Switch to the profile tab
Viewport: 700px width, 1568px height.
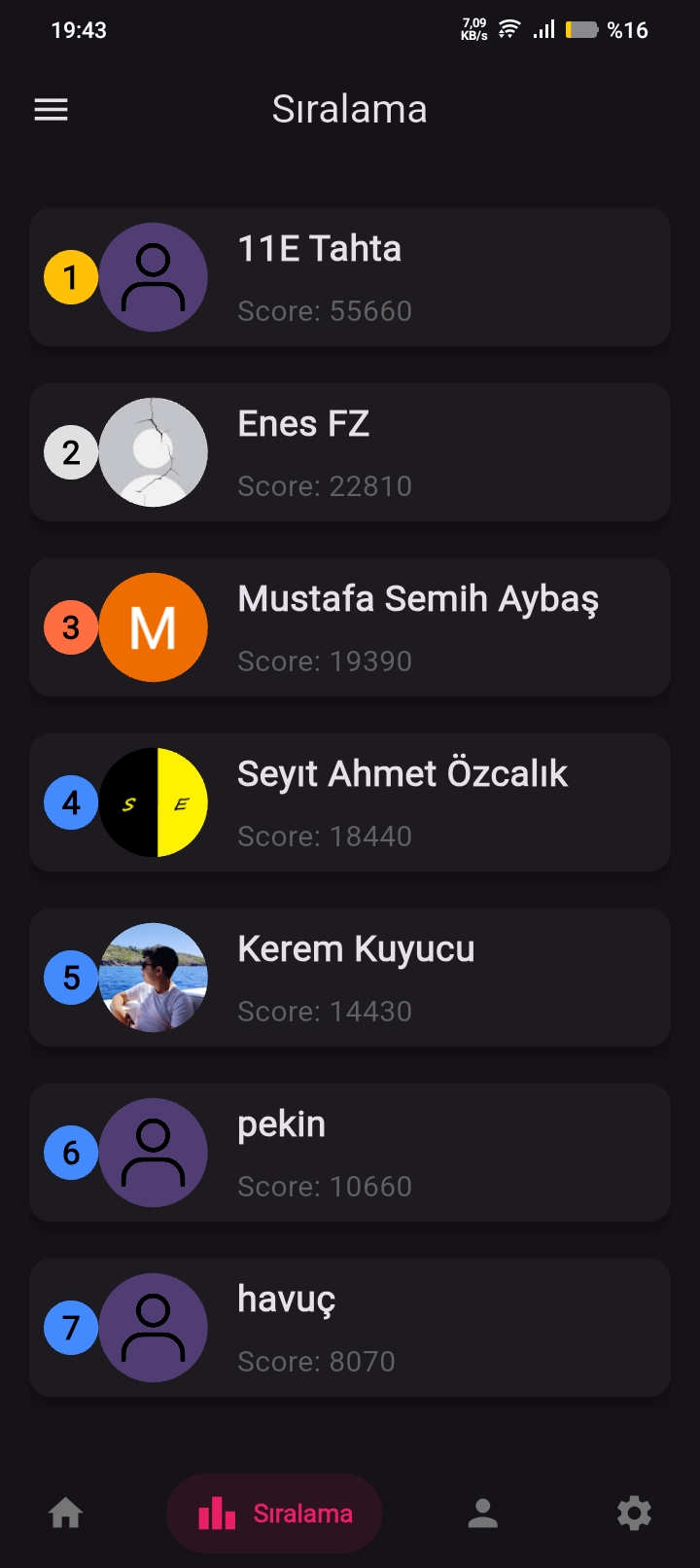coord(482,1514)
